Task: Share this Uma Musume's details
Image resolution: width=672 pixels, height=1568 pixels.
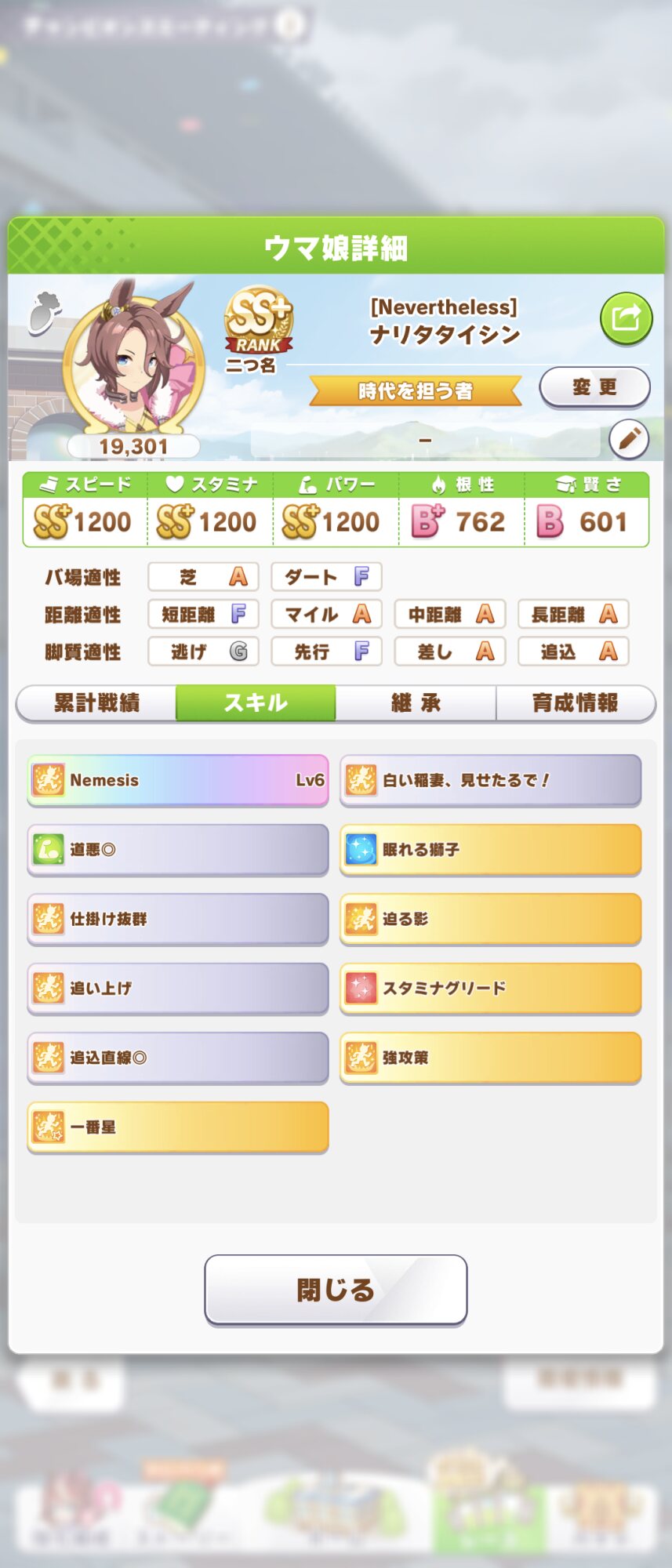Action: click(626, 318)
